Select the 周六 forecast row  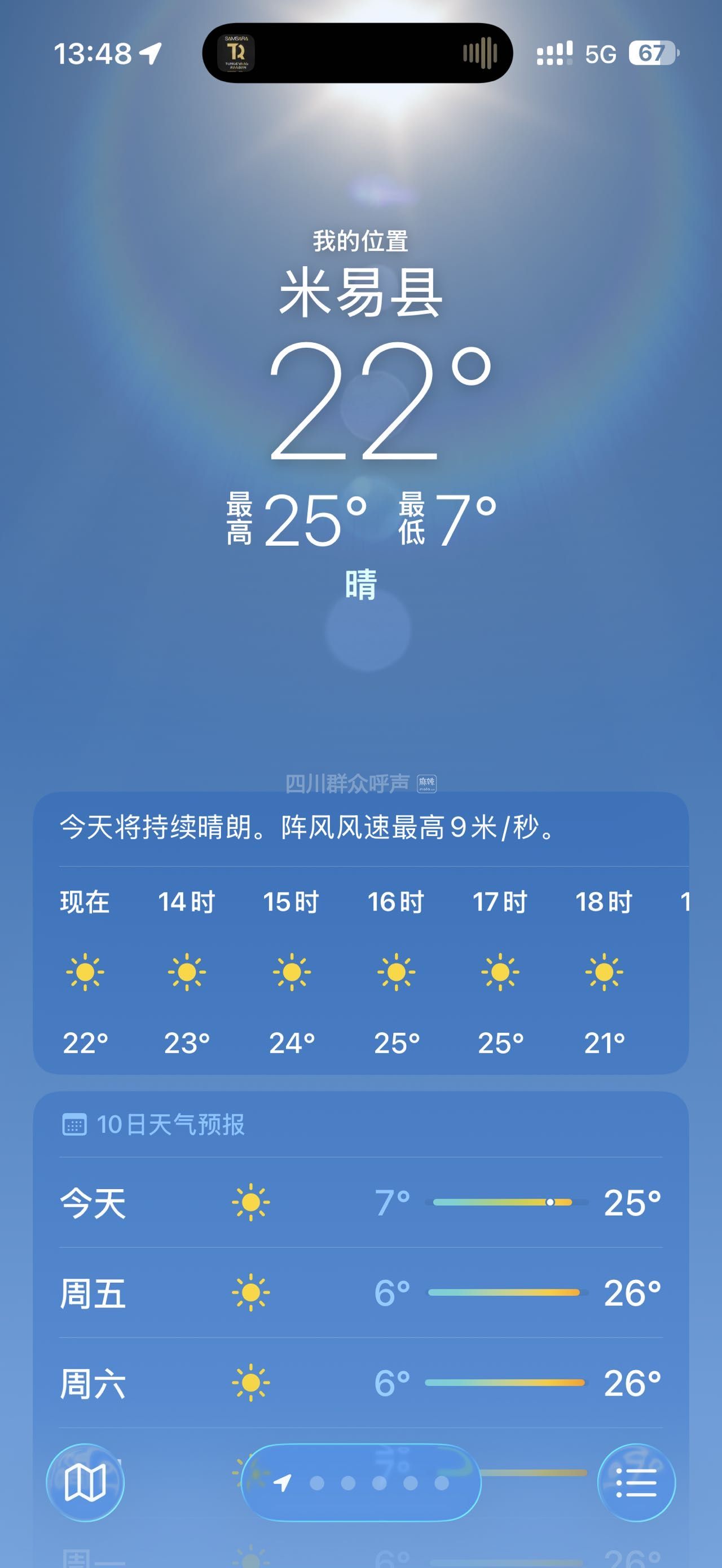(360, 1383)
